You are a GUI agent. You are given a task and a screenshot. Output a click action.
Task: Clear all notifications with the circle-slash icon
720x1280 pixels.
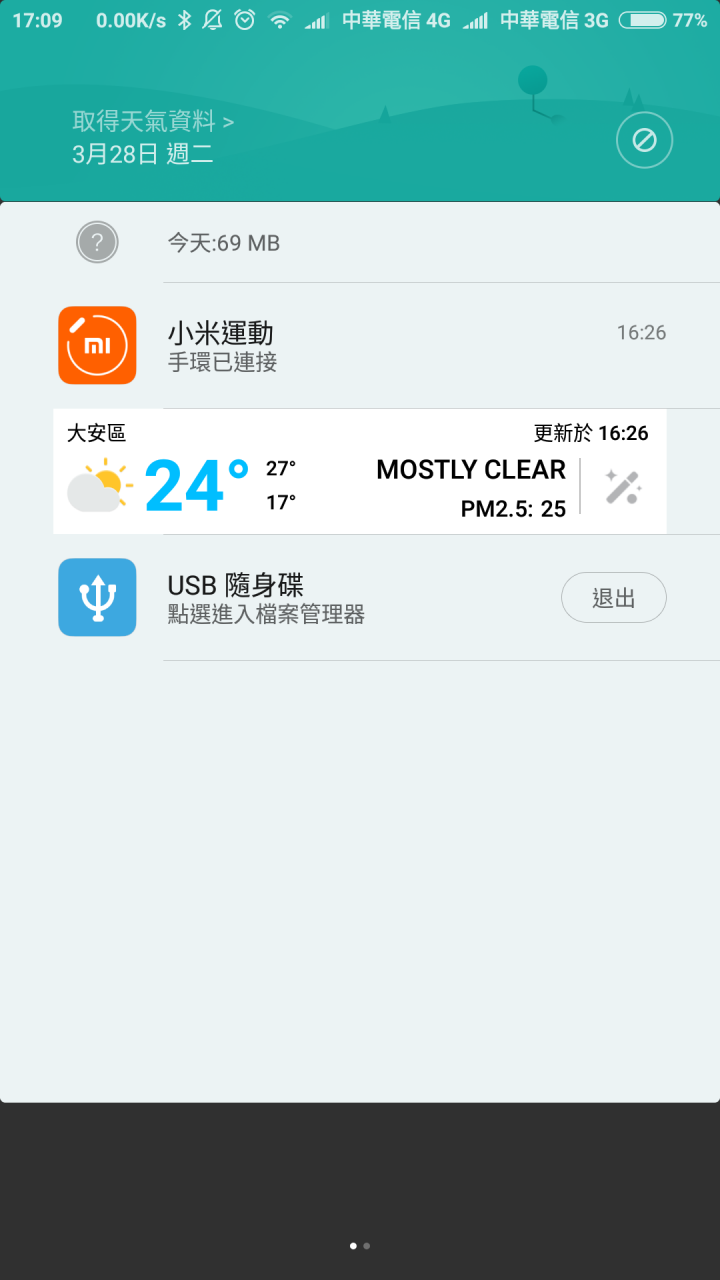click(x=644, y=141)
